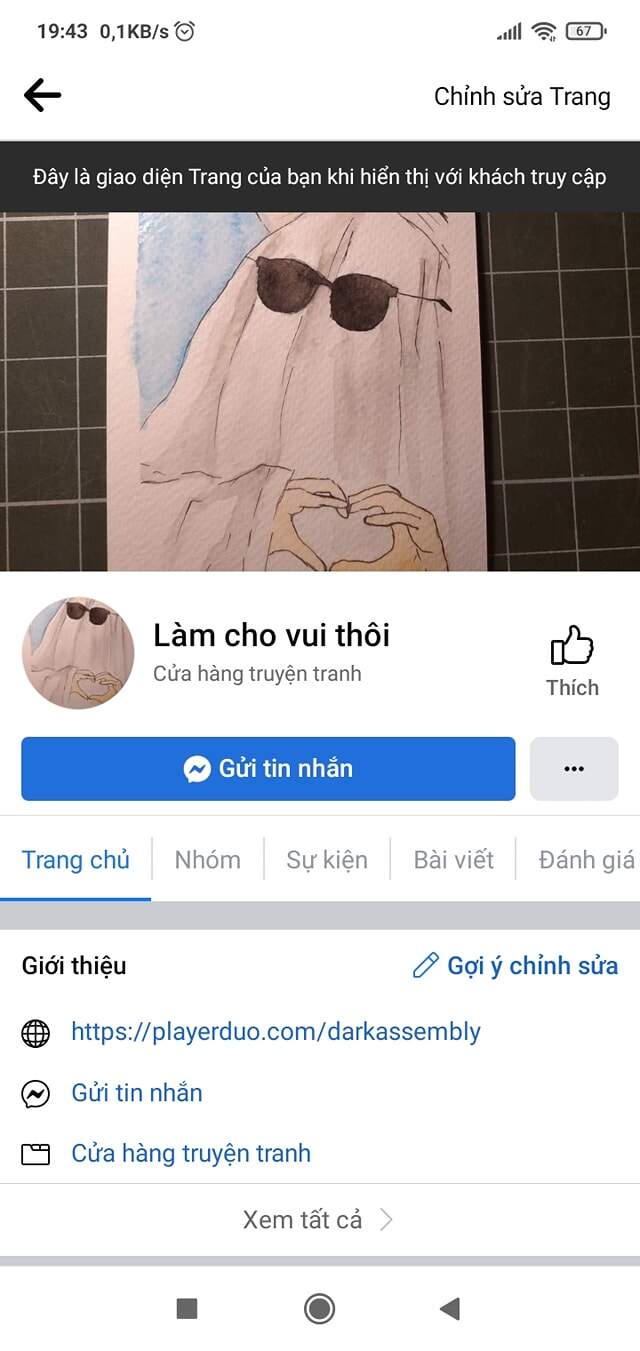Switch to the Nhóm tab
This screenshot has height=1351, width=640.
click(x=207, y=859)
